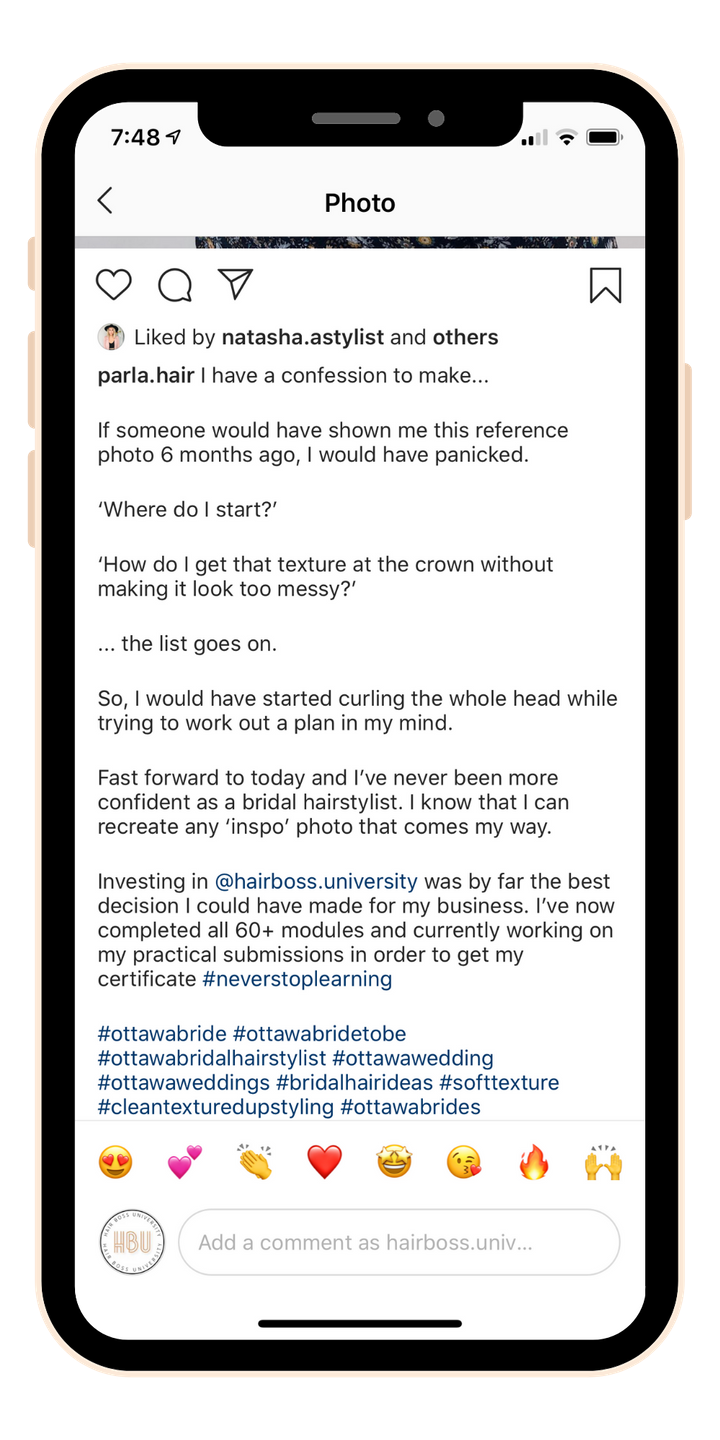Open the @hairboss.university mention
The height and width of the screenshot is (1440, 720).
pyautogui.click(x=316, y=882)
